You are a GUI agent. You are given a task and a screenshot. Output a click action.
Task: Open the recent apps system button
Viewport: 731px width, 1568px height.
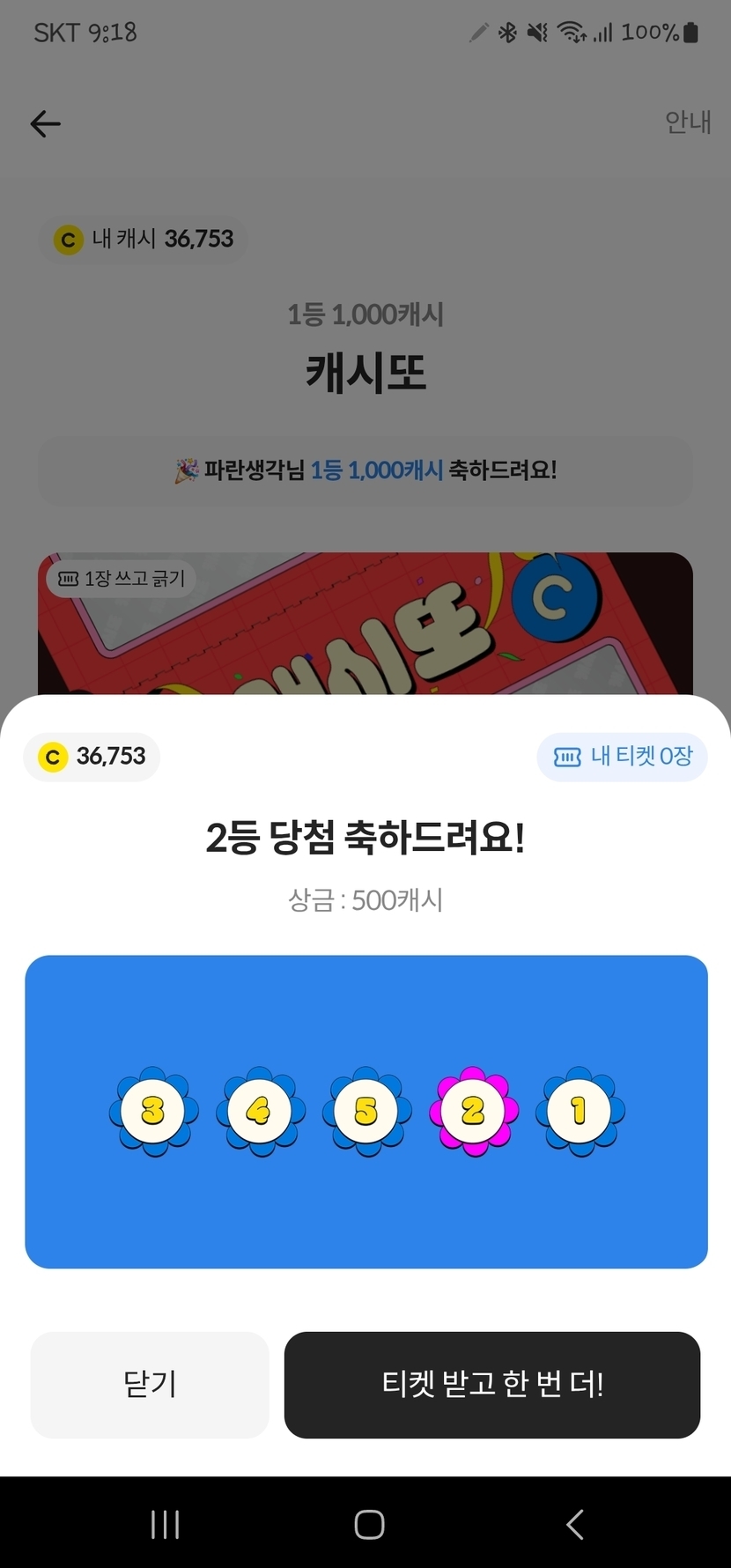pos(165,1524)
